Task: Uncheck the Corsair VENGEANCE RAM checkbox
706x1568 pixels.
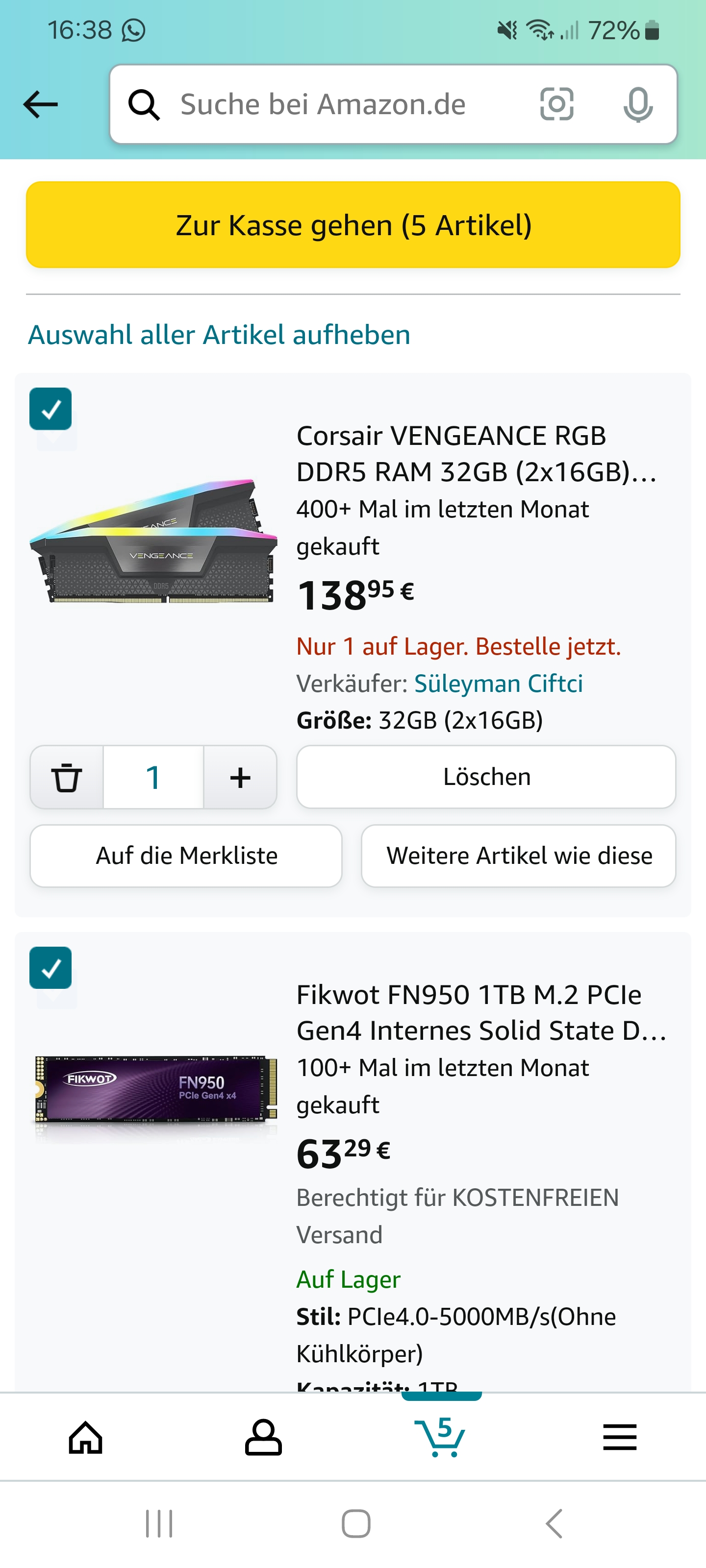Action: coord(50,409)
